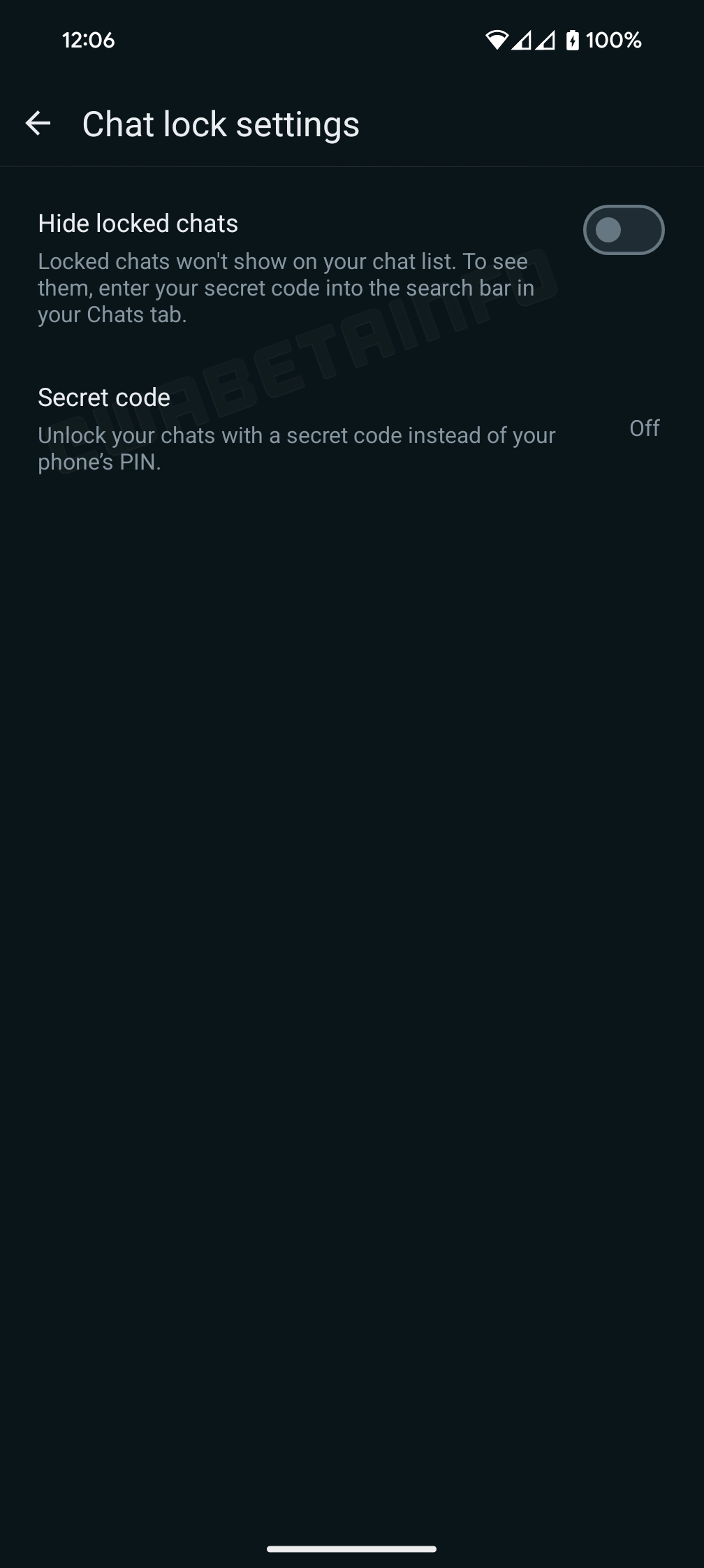The width and height of the screenshot is (704, 1568).
Task: Select the Hide locked chats label
Action: (138, 222)
